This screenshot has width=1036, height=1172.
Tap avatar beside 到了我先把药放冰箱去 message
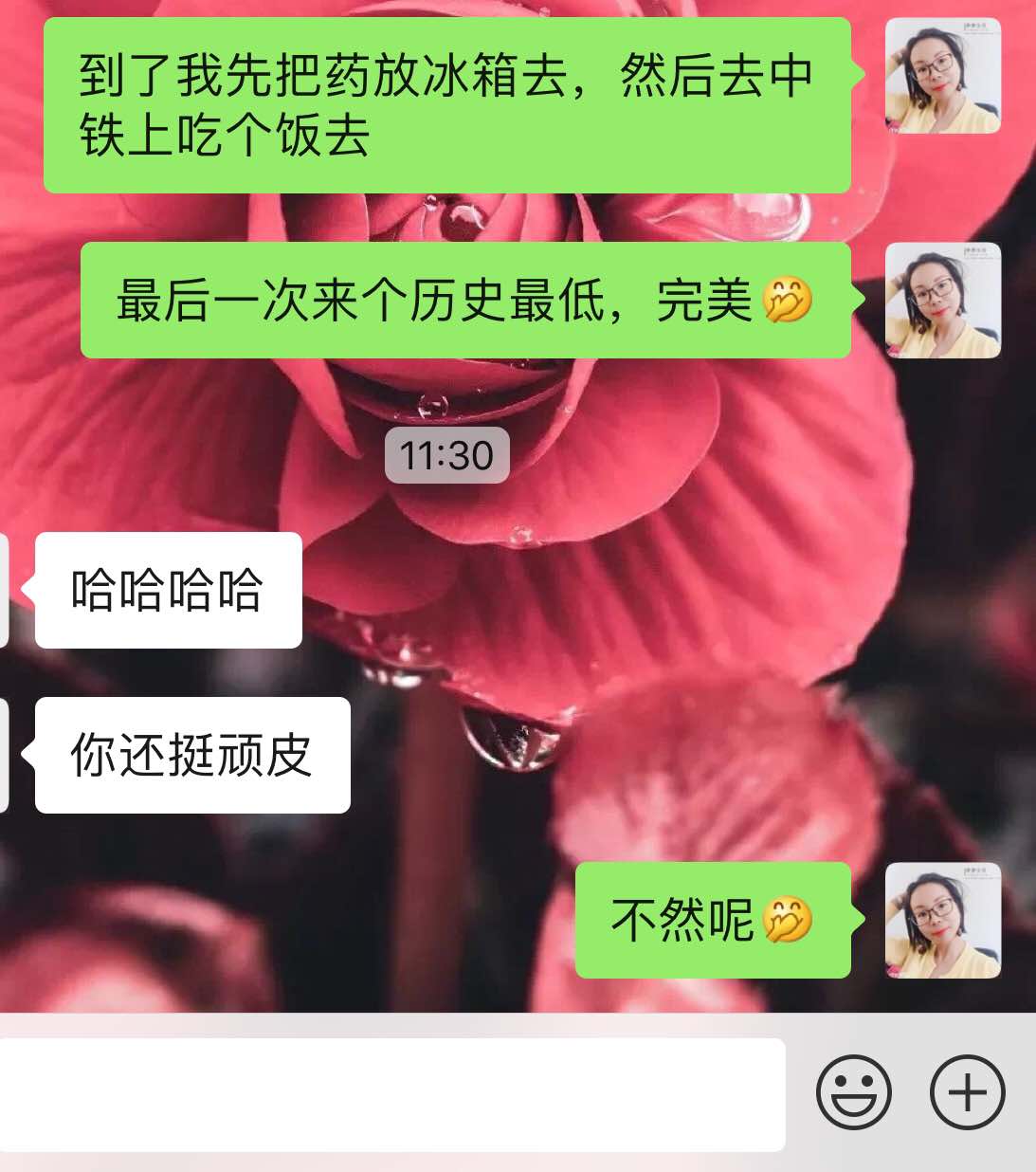(942, 75)
